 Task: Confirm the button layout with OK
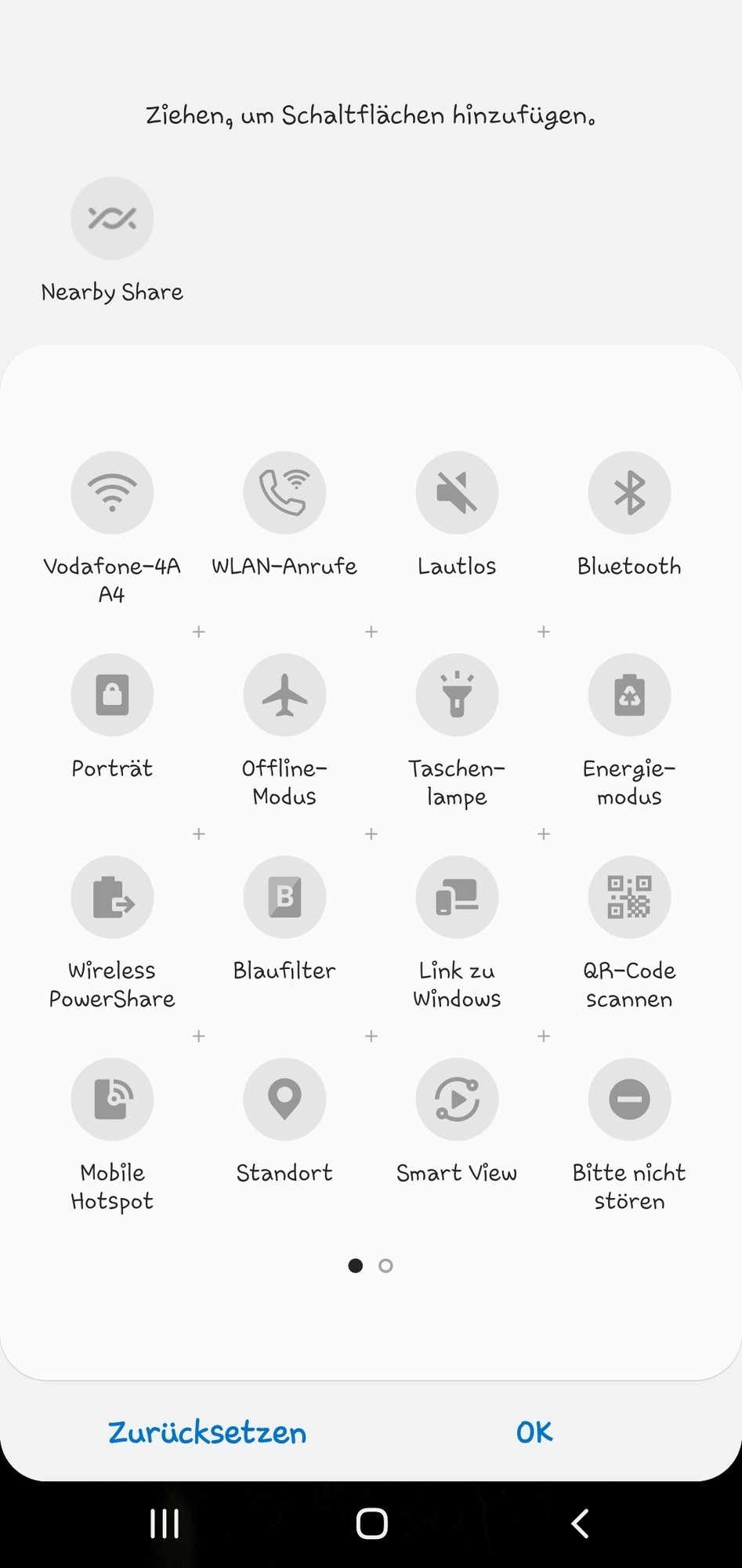pyautogui.click(x=534, y=1433)
